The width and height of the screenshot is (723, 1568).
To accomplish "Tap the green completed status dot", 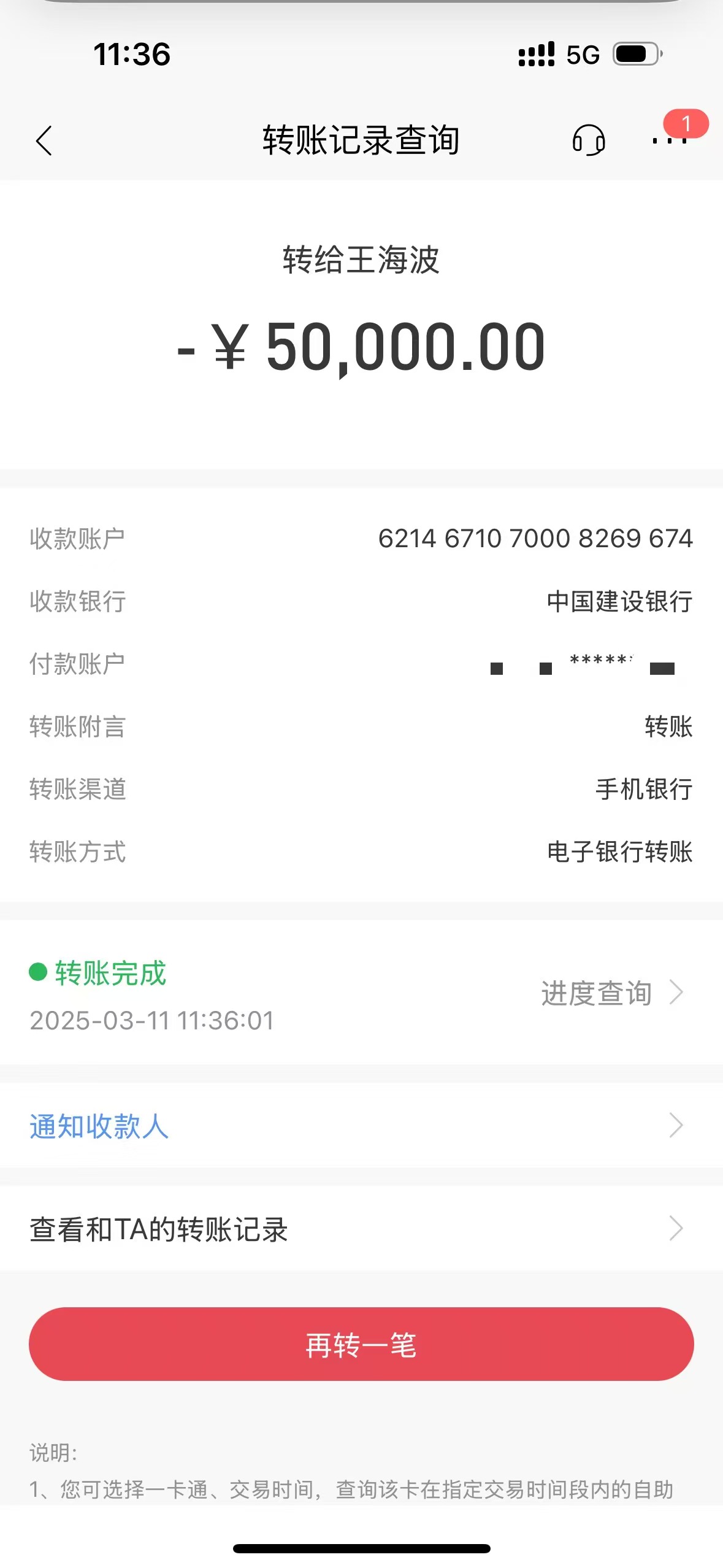I will click(x=39, y=972).
